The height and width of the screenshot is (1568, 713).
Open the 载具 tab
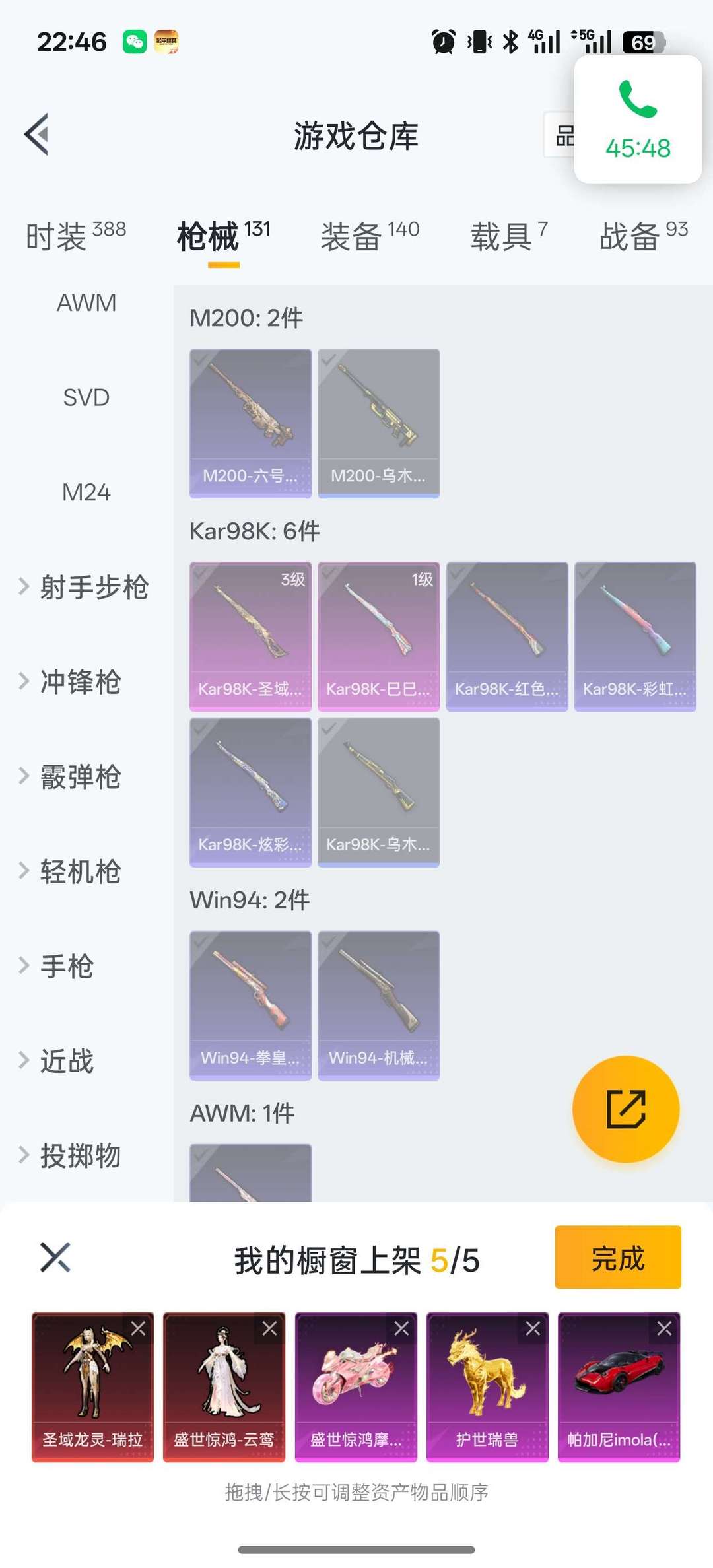point(508,236)
